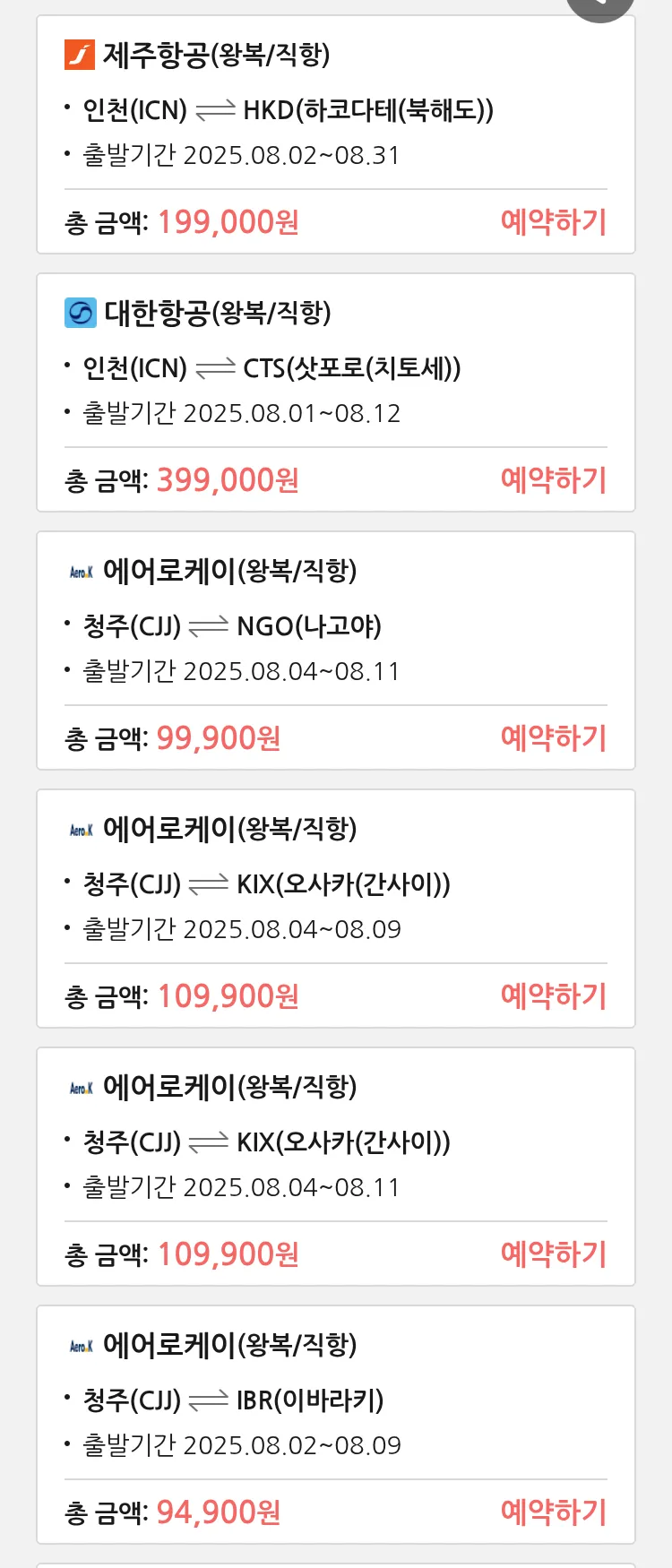Book the 99,900원 Aero K Nagoya flight
This screenshot has height=1568, width=672.
pyautogui.click(x=553, y=737)
